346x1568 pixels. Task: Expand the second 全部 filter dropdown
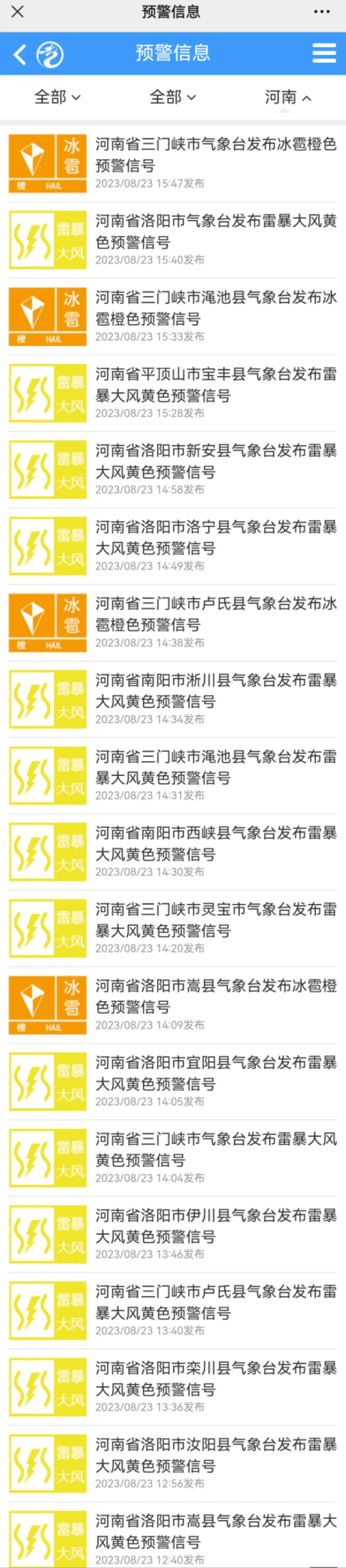coord(172,97)
